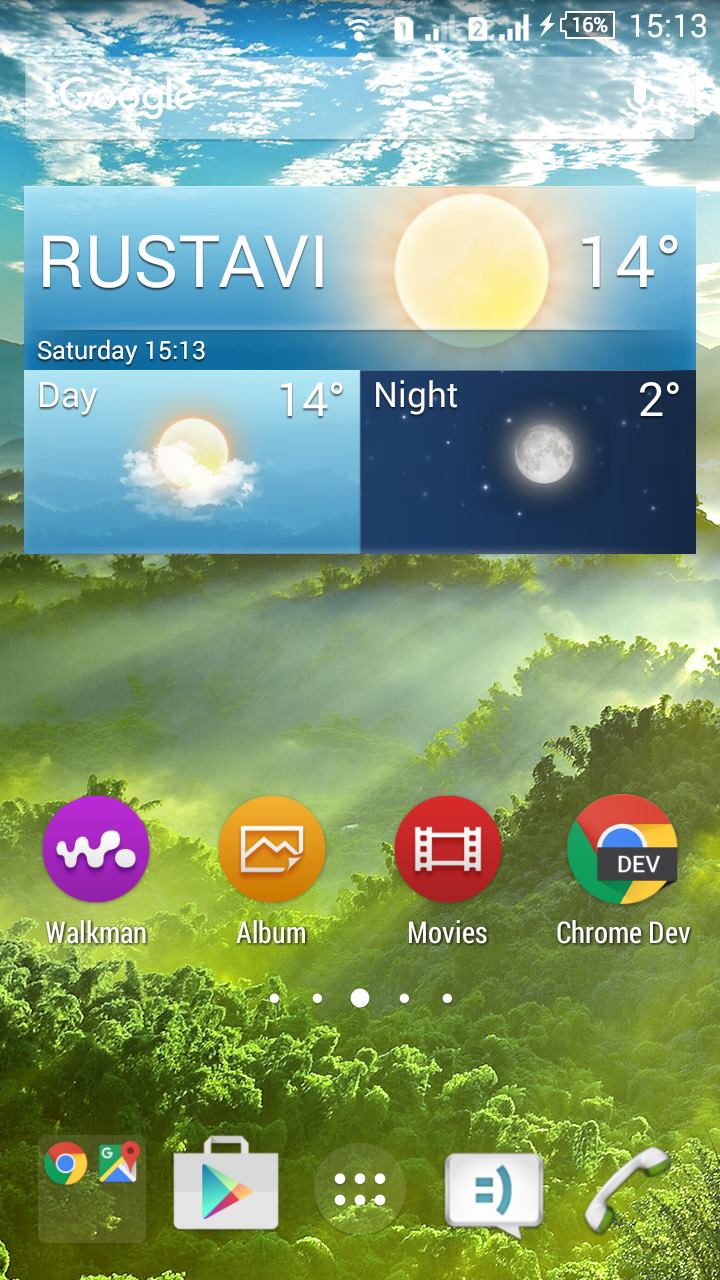This screenshot has height=1280, width=720.
Task: View the Night forecast tile
Action: click(x=527, y=461)
